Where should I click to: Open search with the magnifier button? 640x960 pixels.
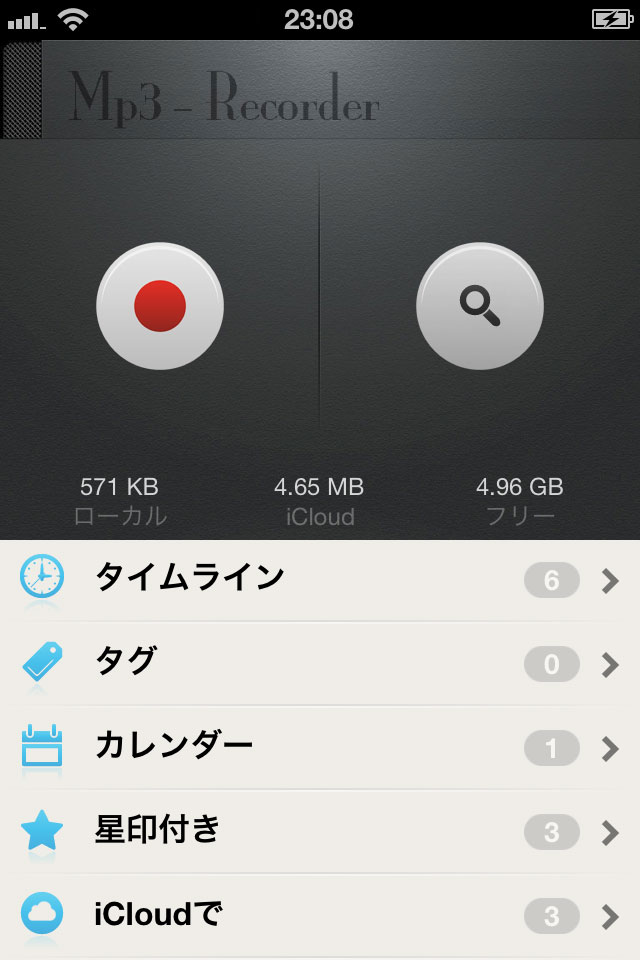[480, 306]
